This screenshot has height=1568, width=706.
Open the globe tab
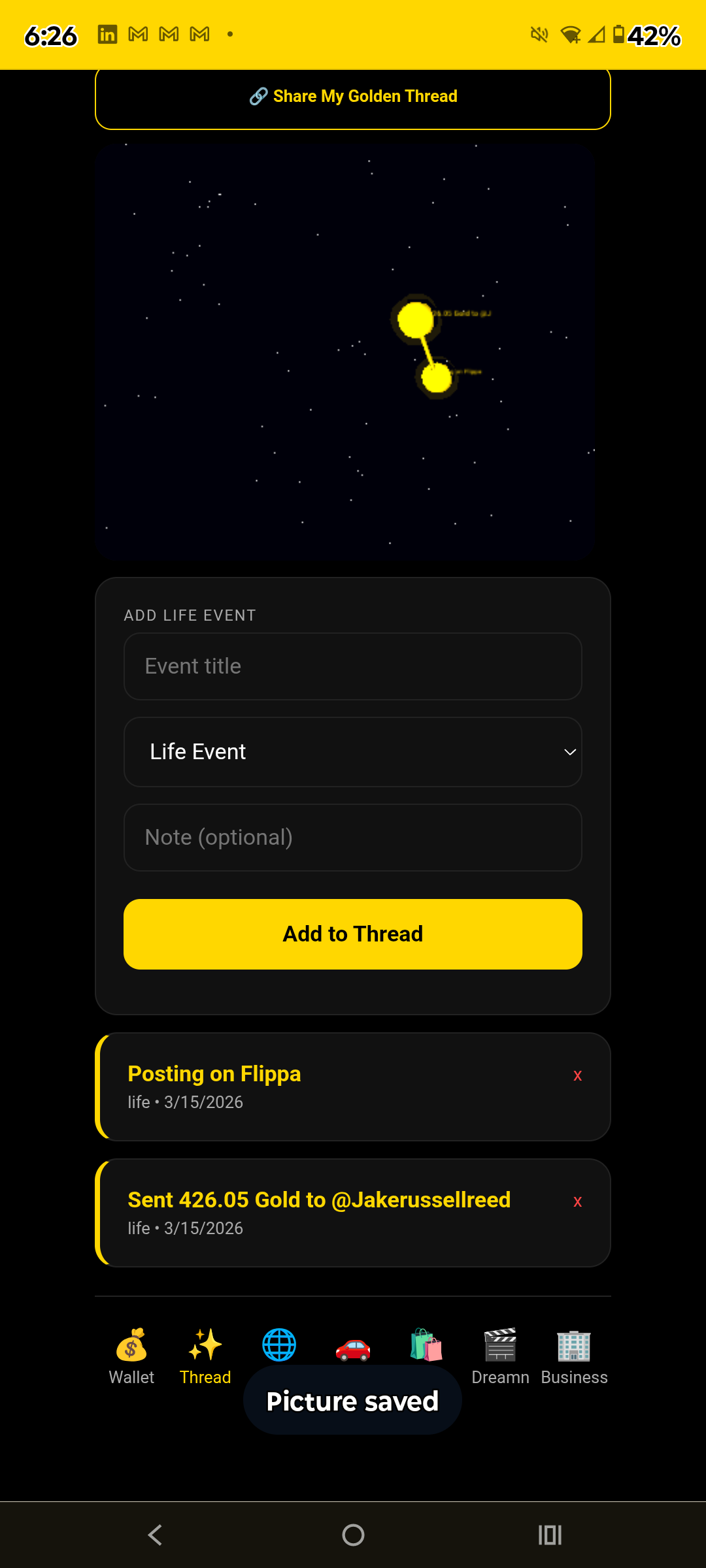click(279, 1345)
